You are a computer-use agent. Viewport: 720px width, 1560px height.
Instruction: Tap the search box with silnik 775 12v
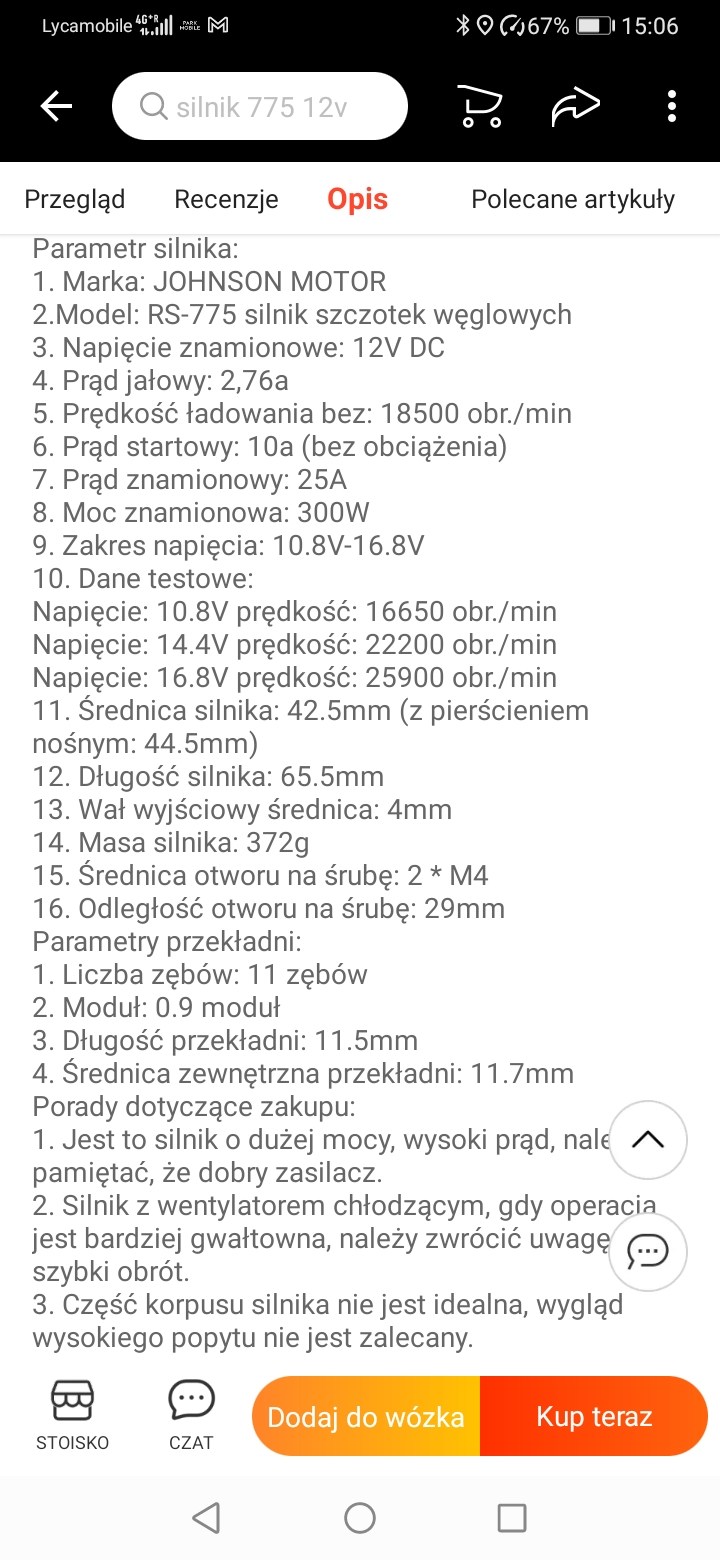[260, 106]
